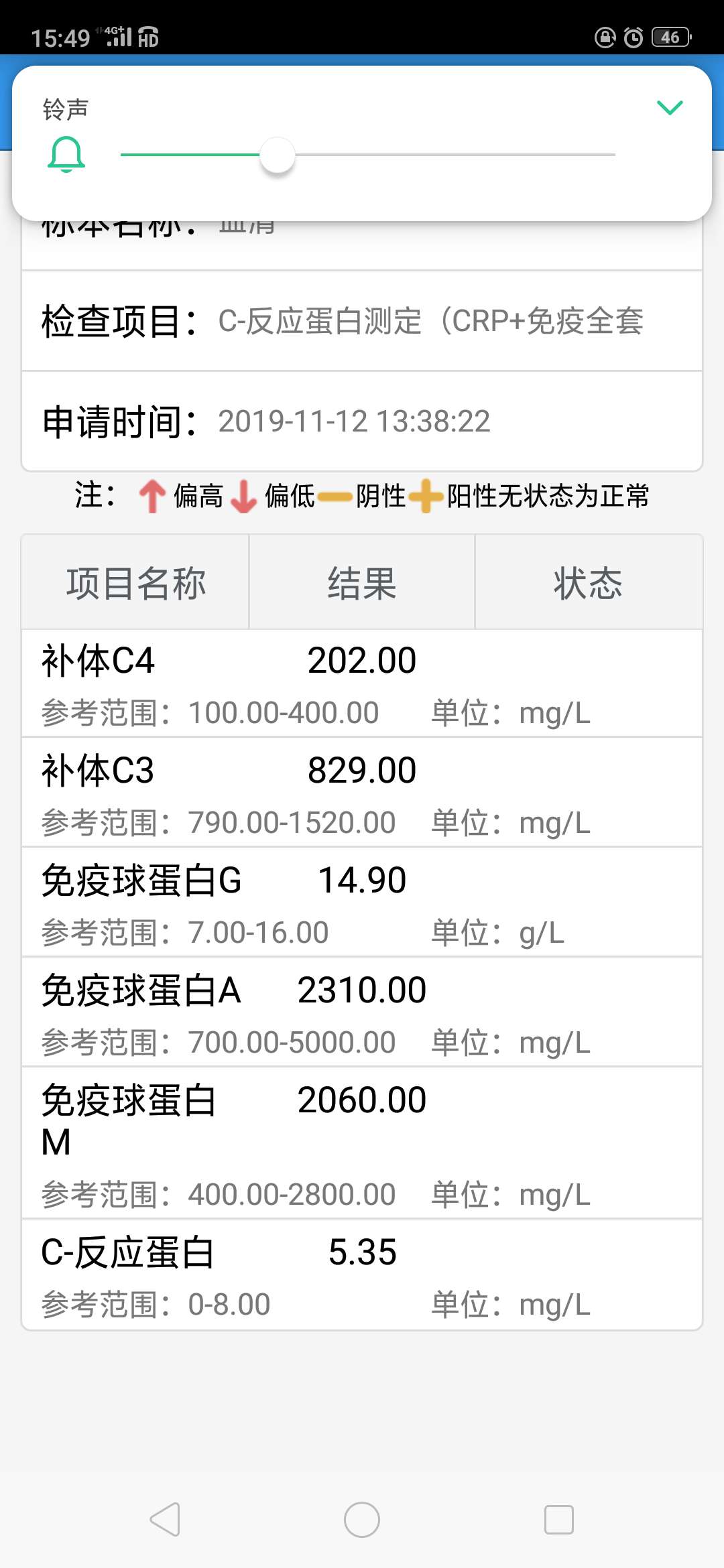Return to the home screen

[x=362, y=1519]
